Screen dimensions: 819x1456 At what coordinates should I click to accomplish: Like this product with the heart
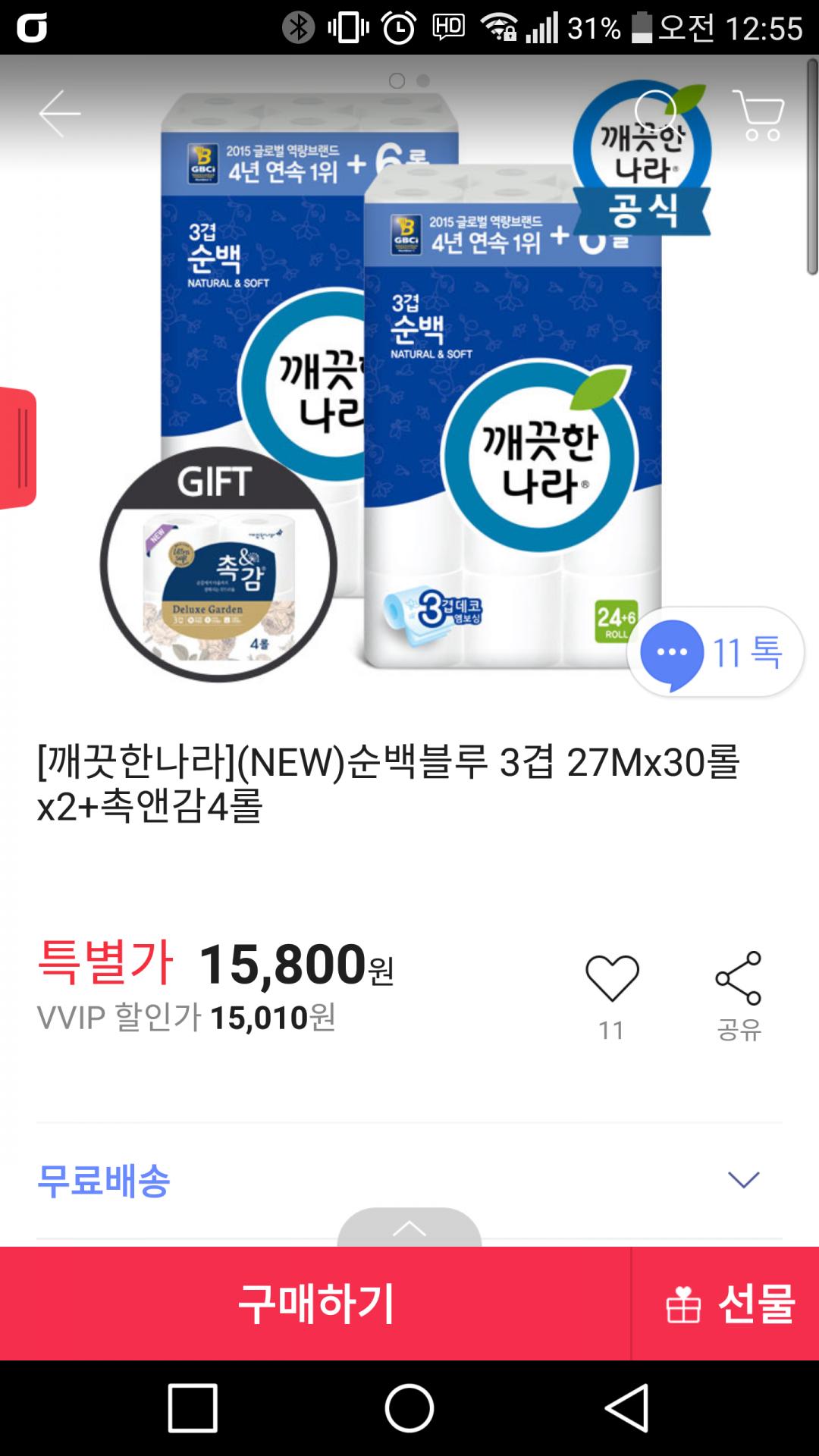tap(612, 979)
